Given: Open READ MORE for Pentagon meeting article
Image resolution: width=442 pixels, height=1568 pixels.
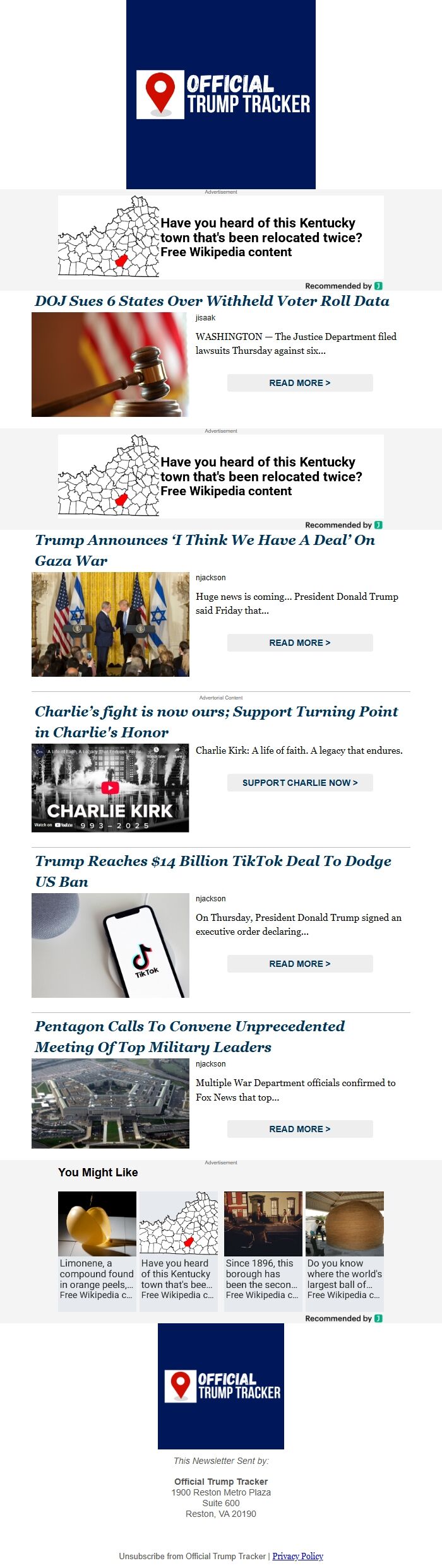Looking at the screenshot, I should coord(299,1129).
